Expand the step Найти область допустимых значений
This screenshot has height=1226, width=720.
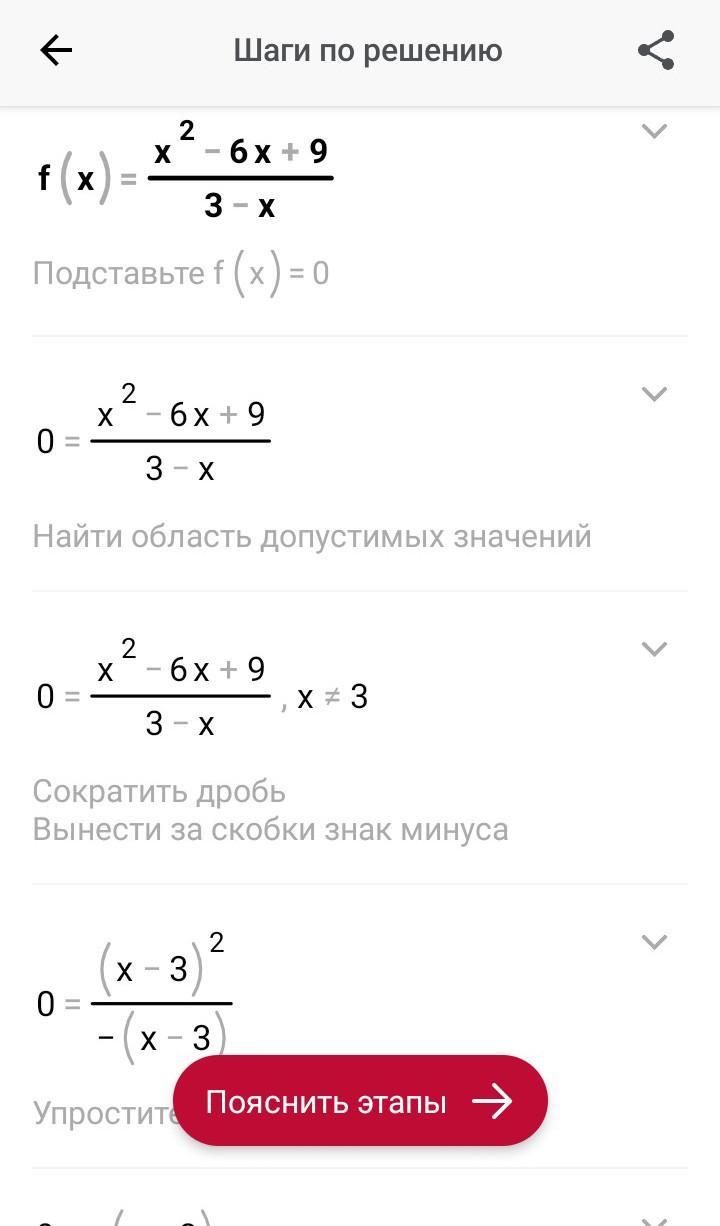[x=654, y=394]
